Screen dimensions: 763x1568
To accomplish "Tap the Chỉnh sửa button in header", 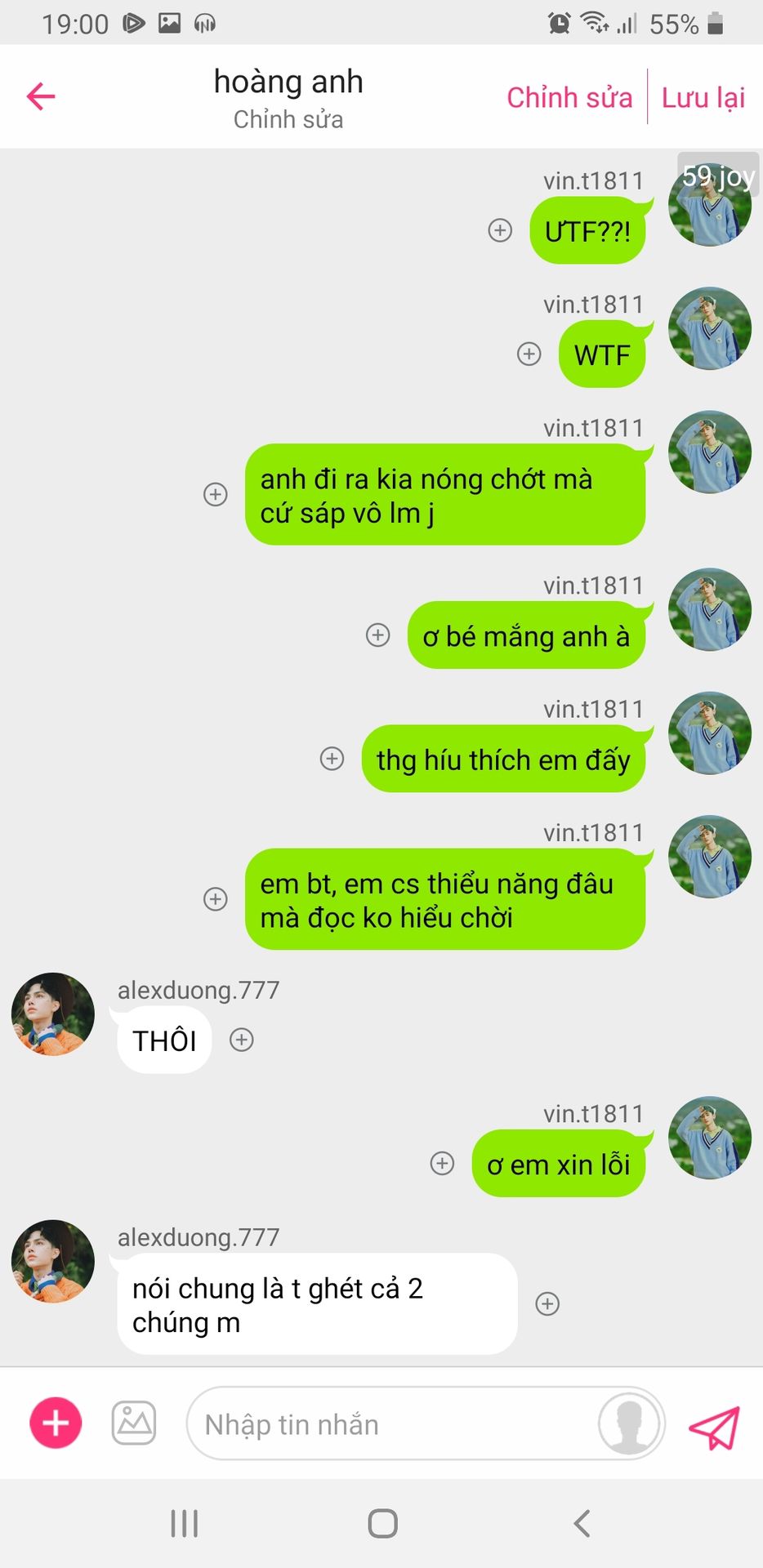I will [x=569, y=97].
